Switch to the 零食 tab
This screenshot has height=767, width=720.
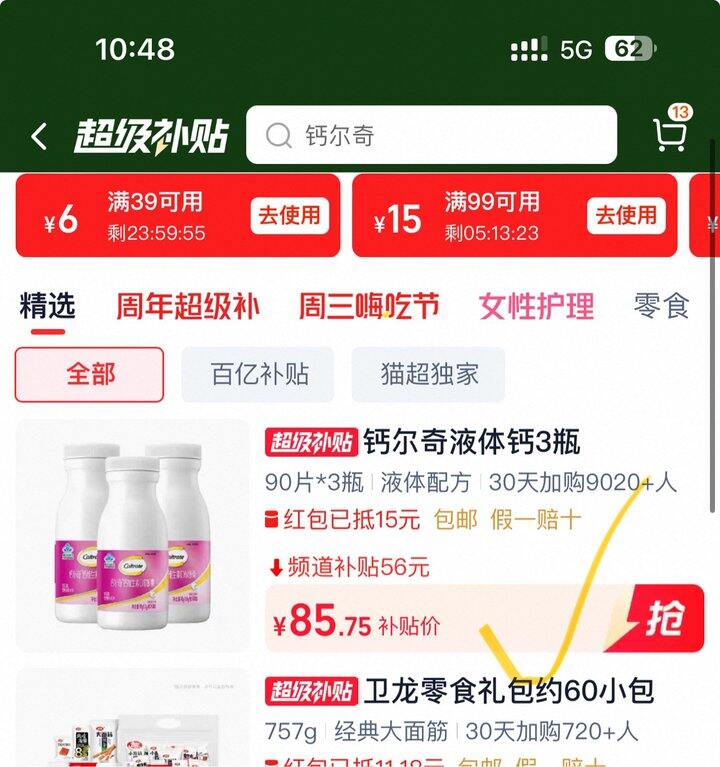(661, 306)
